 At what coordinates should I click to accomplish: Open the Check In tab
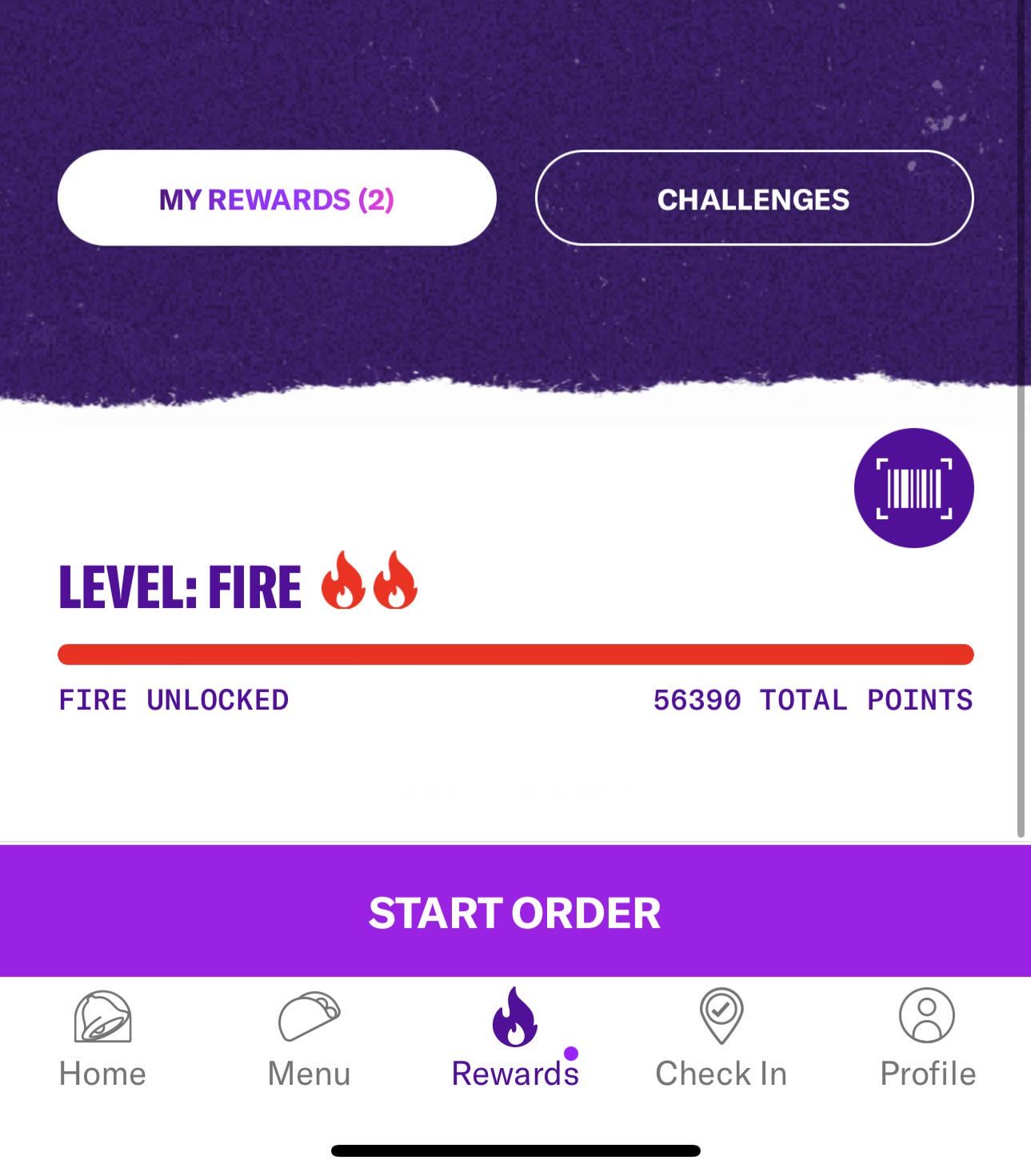tap(721, 1040)
